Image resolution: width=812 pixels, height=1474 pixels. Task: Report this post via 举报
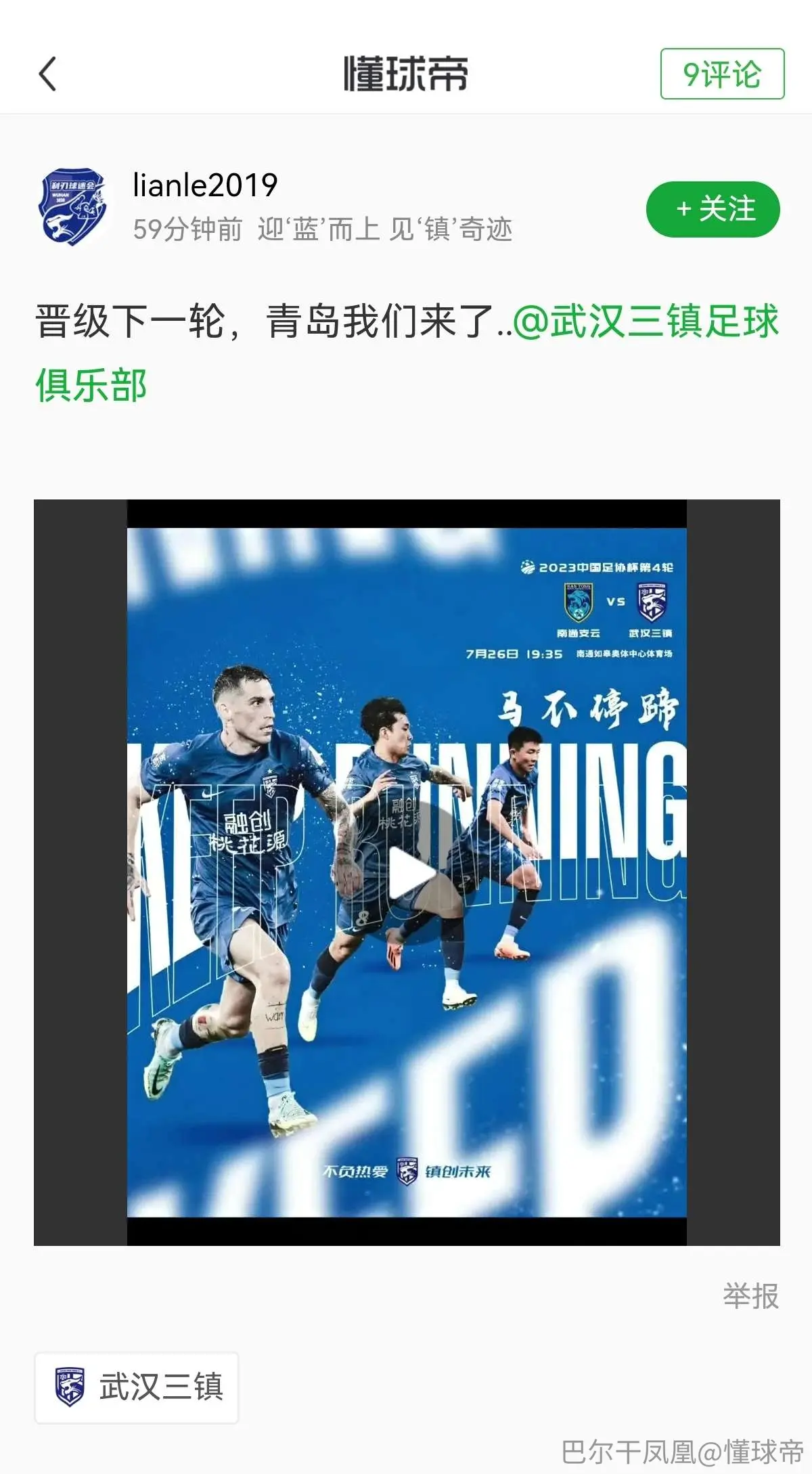750,1295
